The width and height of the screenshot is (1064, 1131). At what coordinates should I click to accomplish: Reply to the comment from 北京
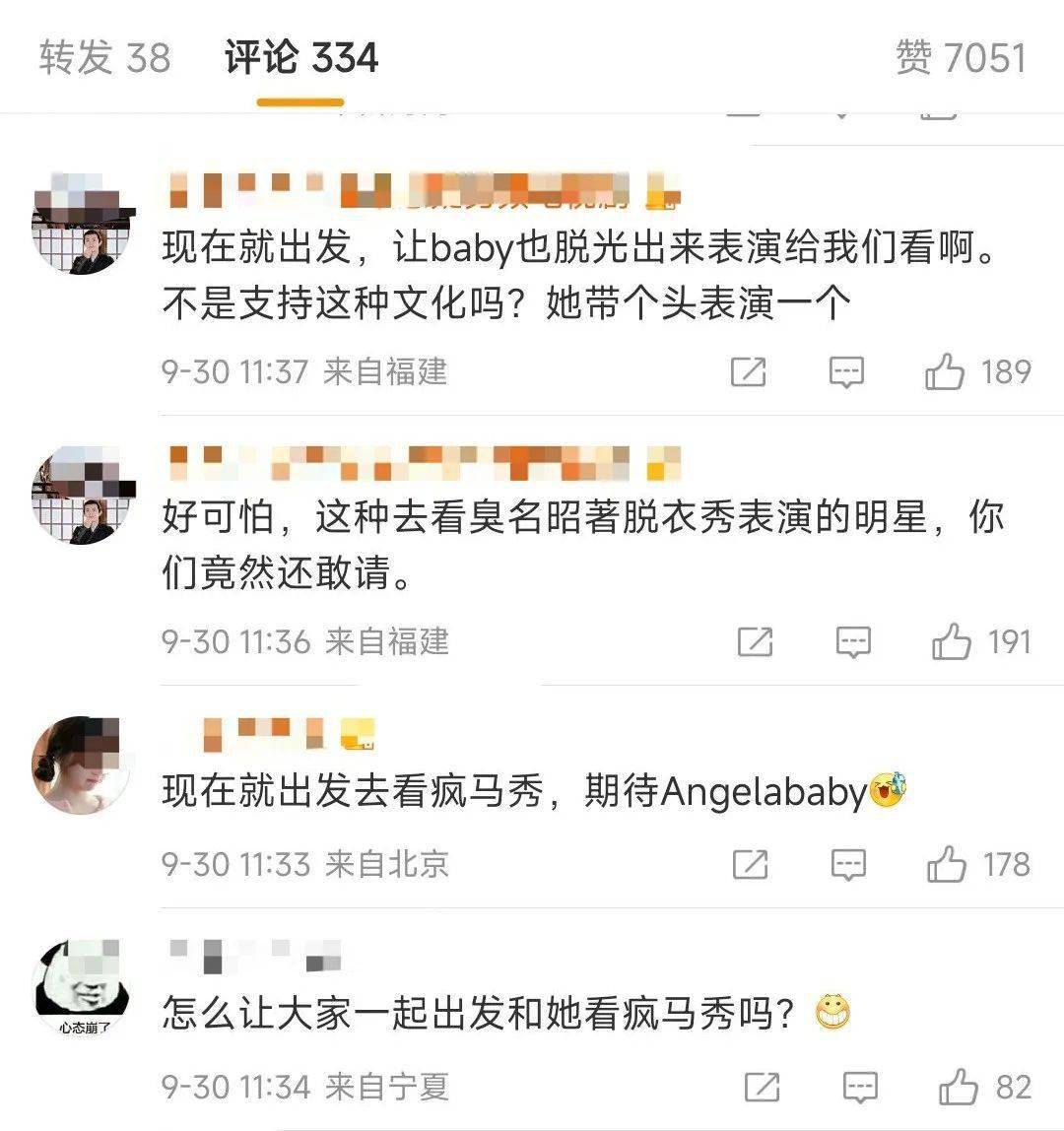pos(848,865)
